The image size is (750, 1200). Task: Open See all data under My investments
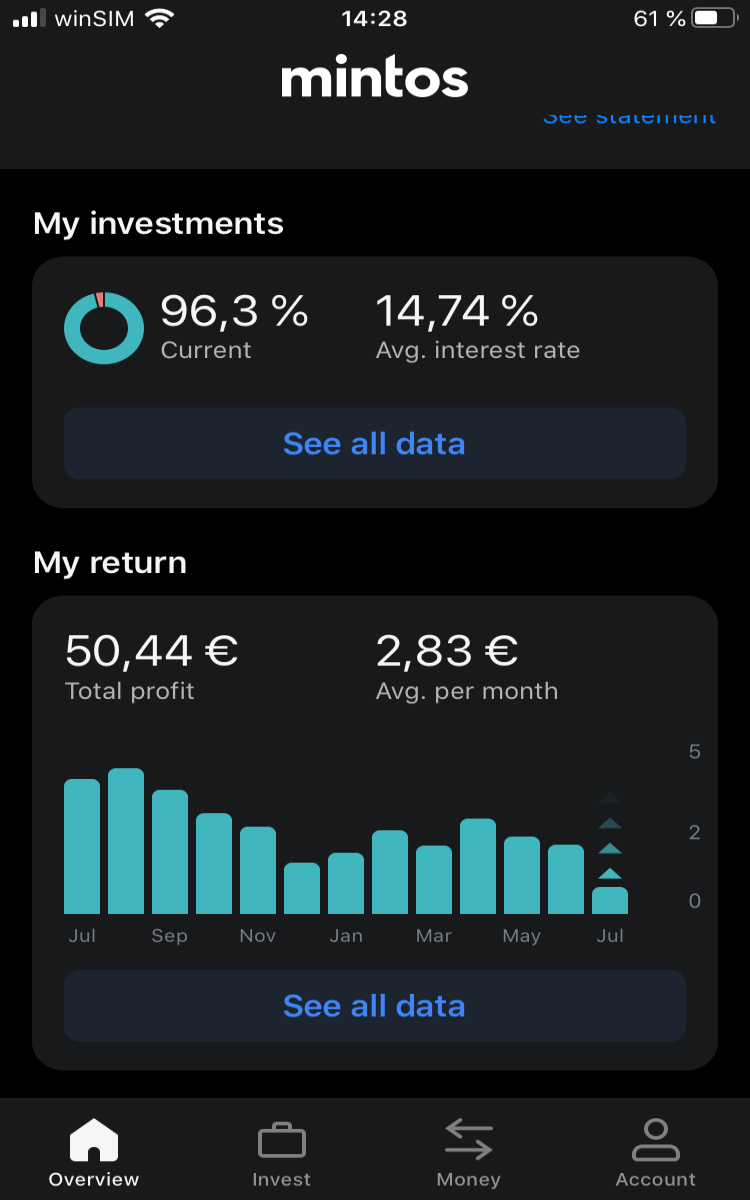(x=375, y=443)
